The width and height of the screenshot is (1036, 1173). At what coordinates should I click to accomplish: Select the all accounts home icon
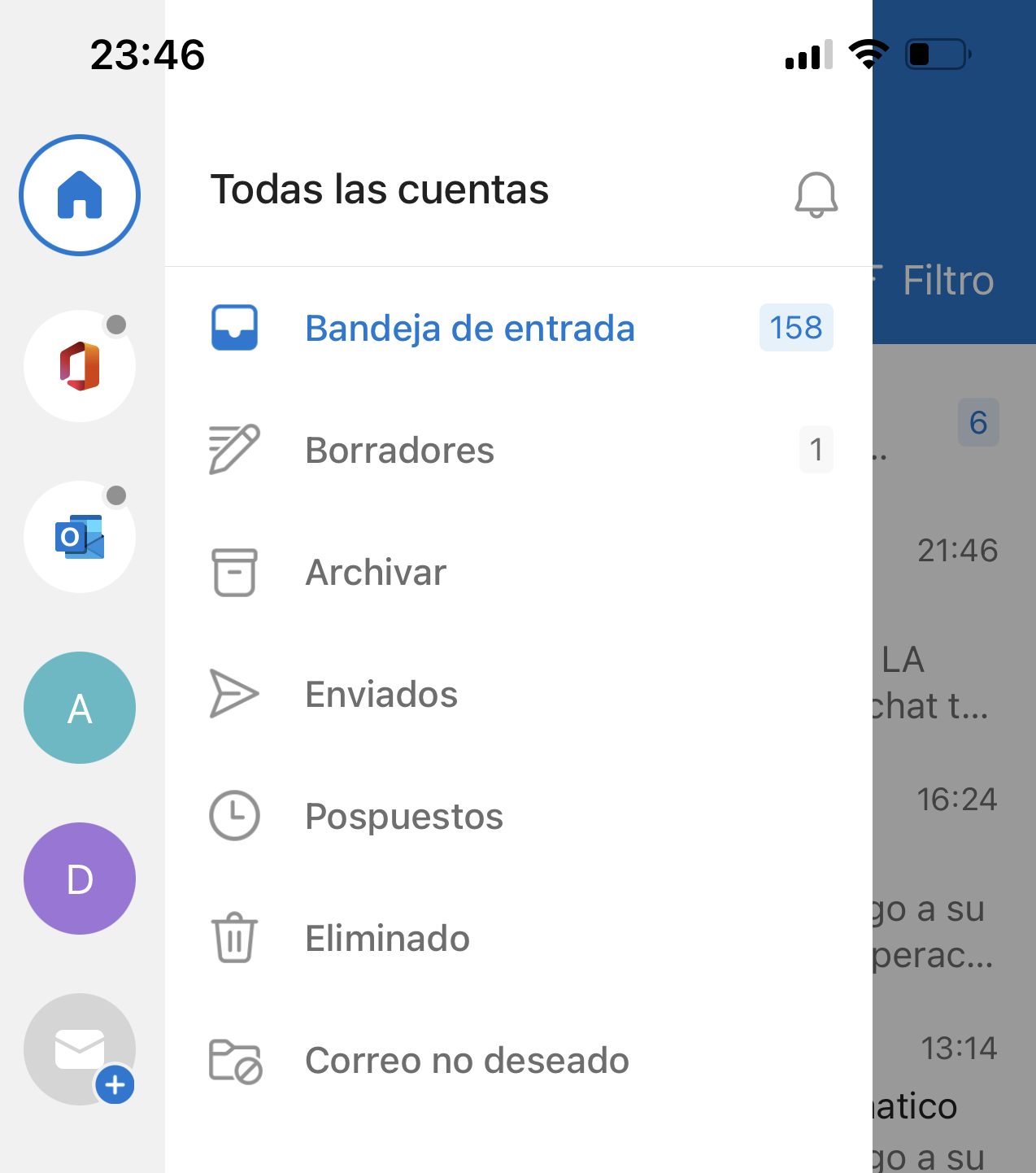[80, 195]
